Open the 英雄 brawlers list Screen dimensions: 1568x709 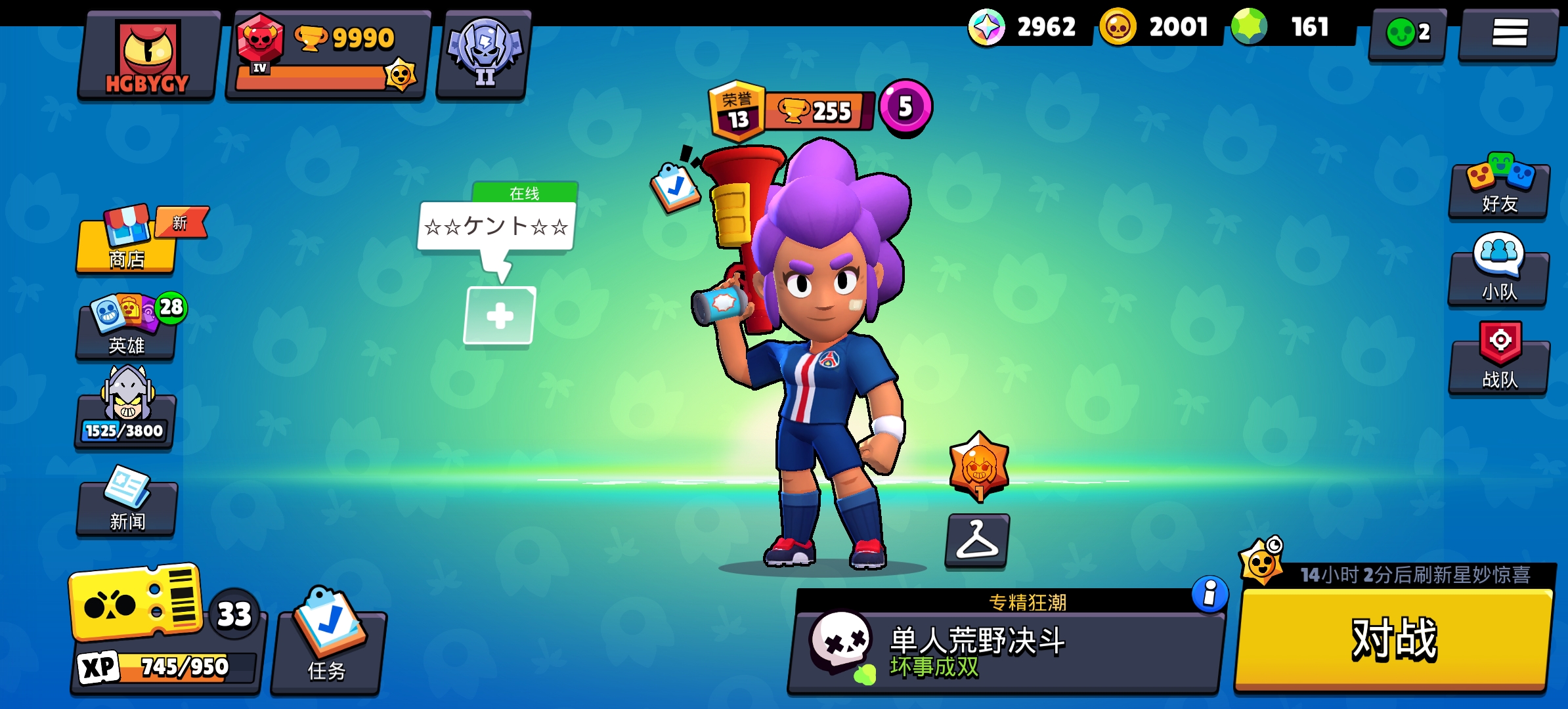[x=127, y=328]
